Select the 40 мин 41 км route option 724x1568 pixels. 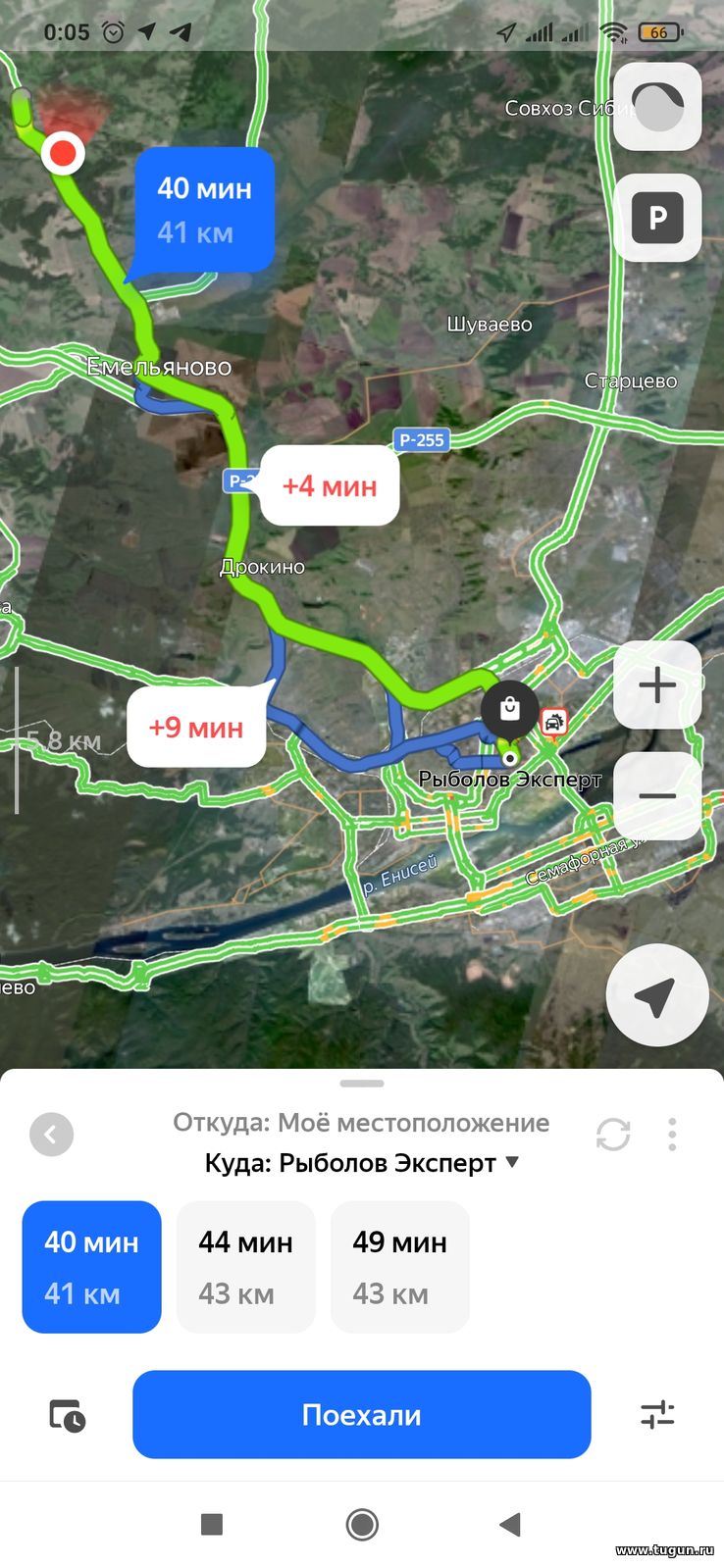point(91,1267)
